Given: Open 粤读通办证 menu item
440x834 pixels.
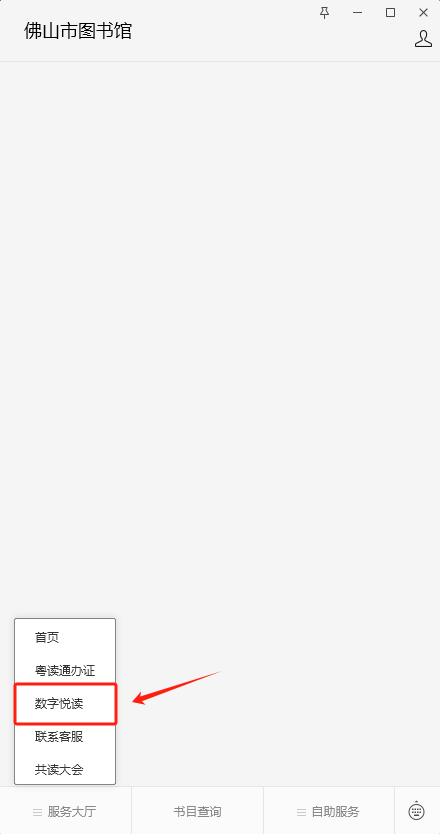Looking at the screenshot, I should [x=65, y=670].
